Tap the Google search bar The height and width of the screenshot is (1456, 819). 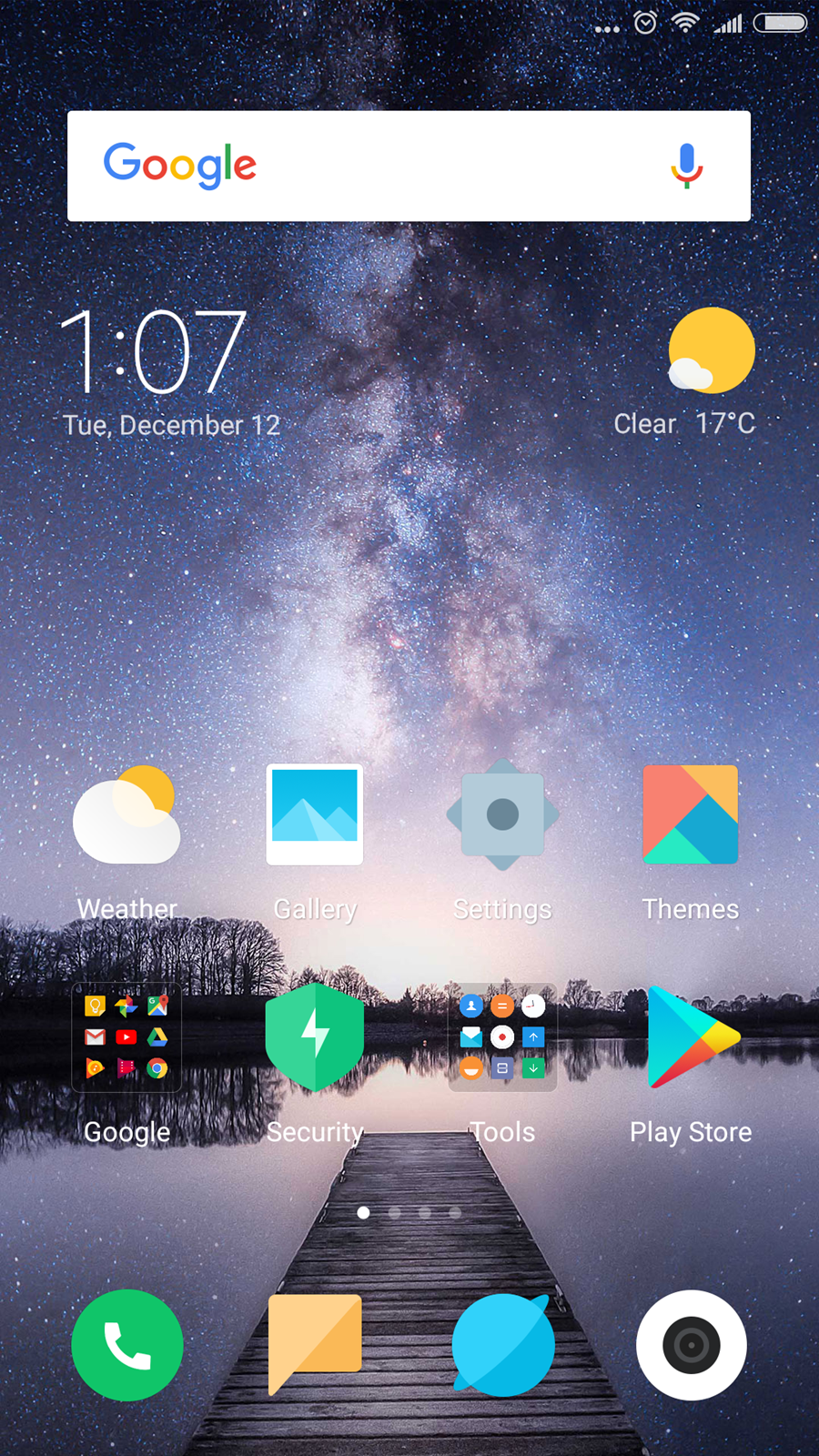pos(409,166)
